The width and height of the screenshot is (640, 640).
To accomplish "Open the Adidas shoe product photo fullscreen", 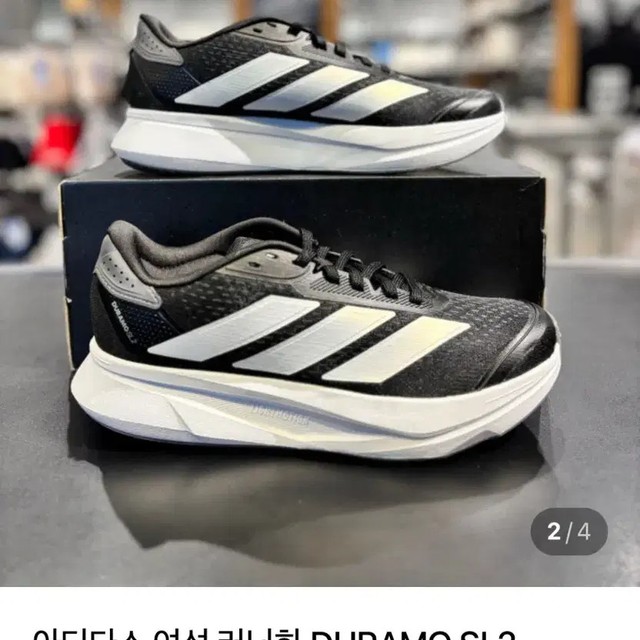I will [x=320, y=290].
